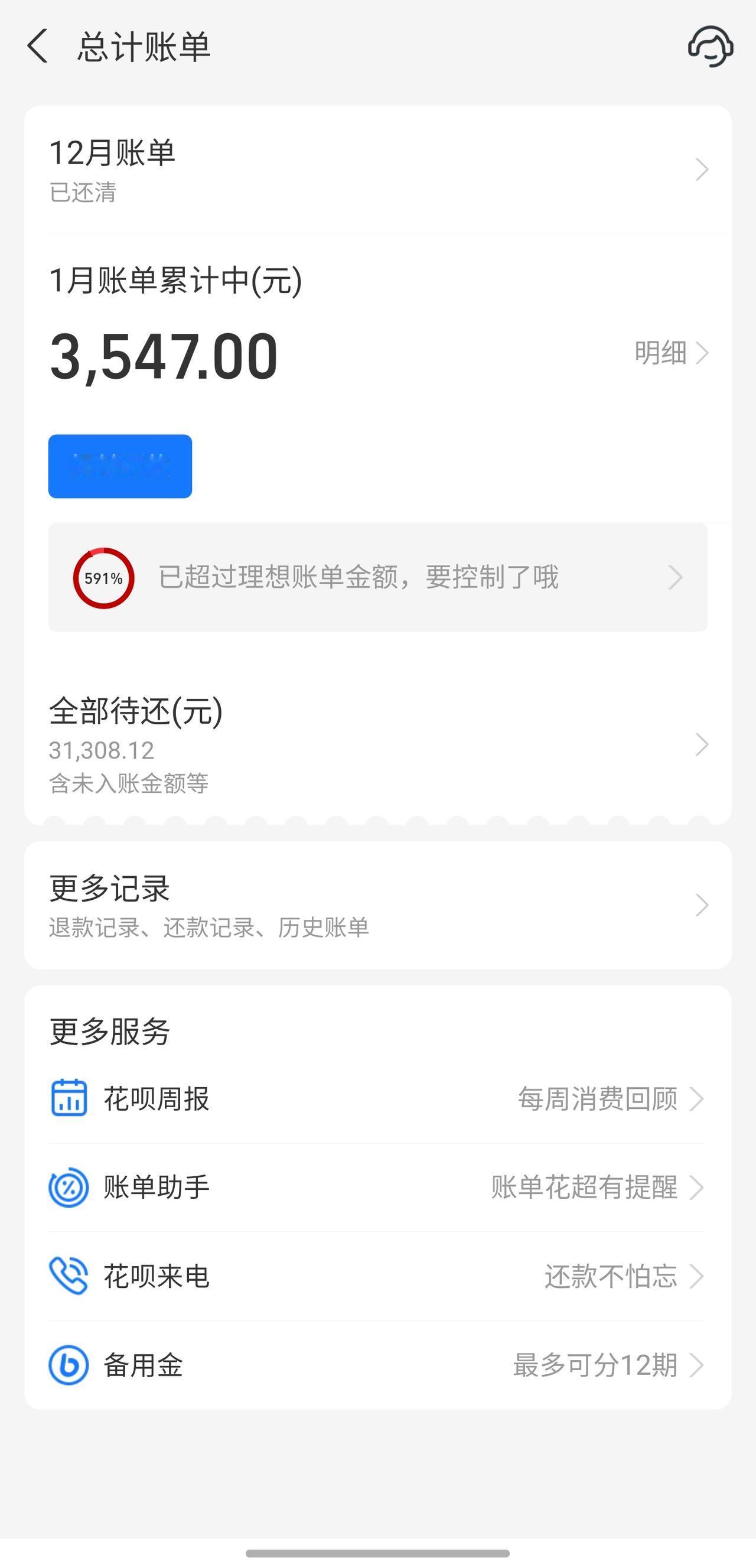This screenshot has height=1568, width=756.
Task: Tap the back arrow next to 总计账单
Action: coord(38,46)
